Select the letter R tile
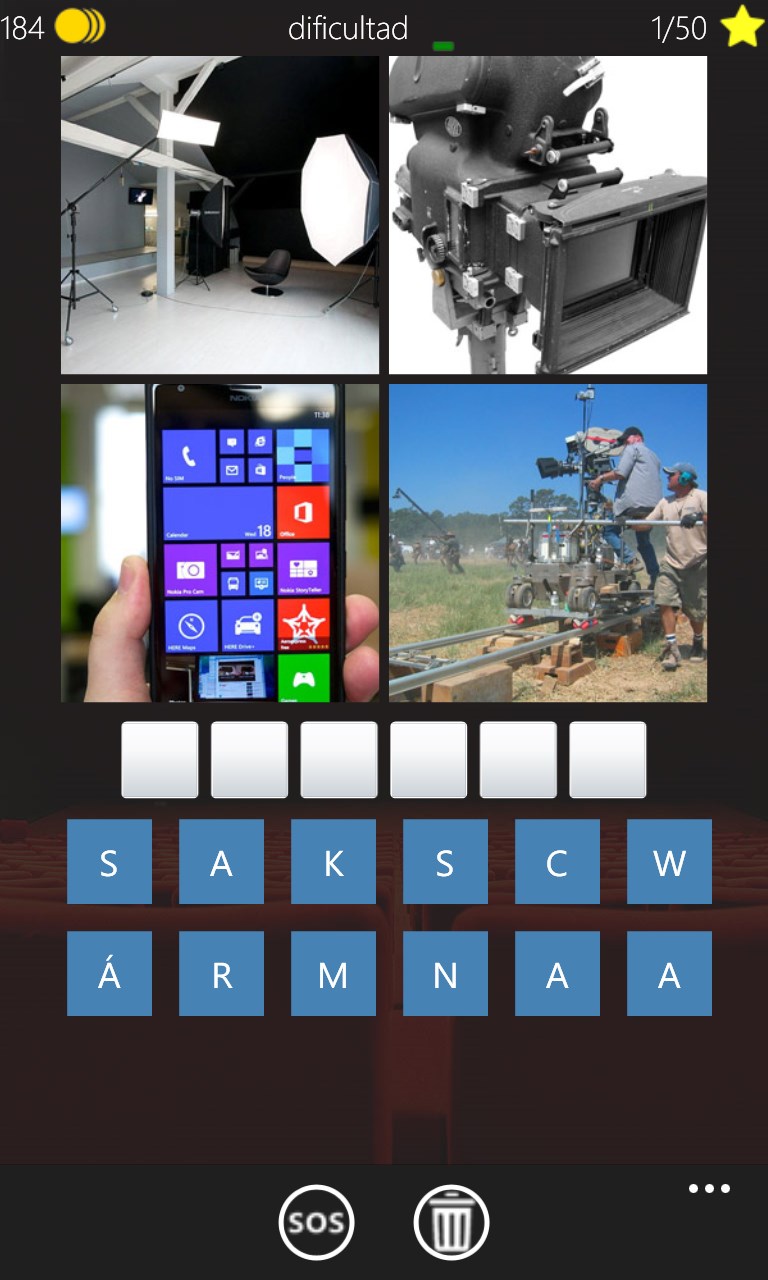The height and width of the screenshot is (1280, 768). pyautogui.click(x=221, y=974)
